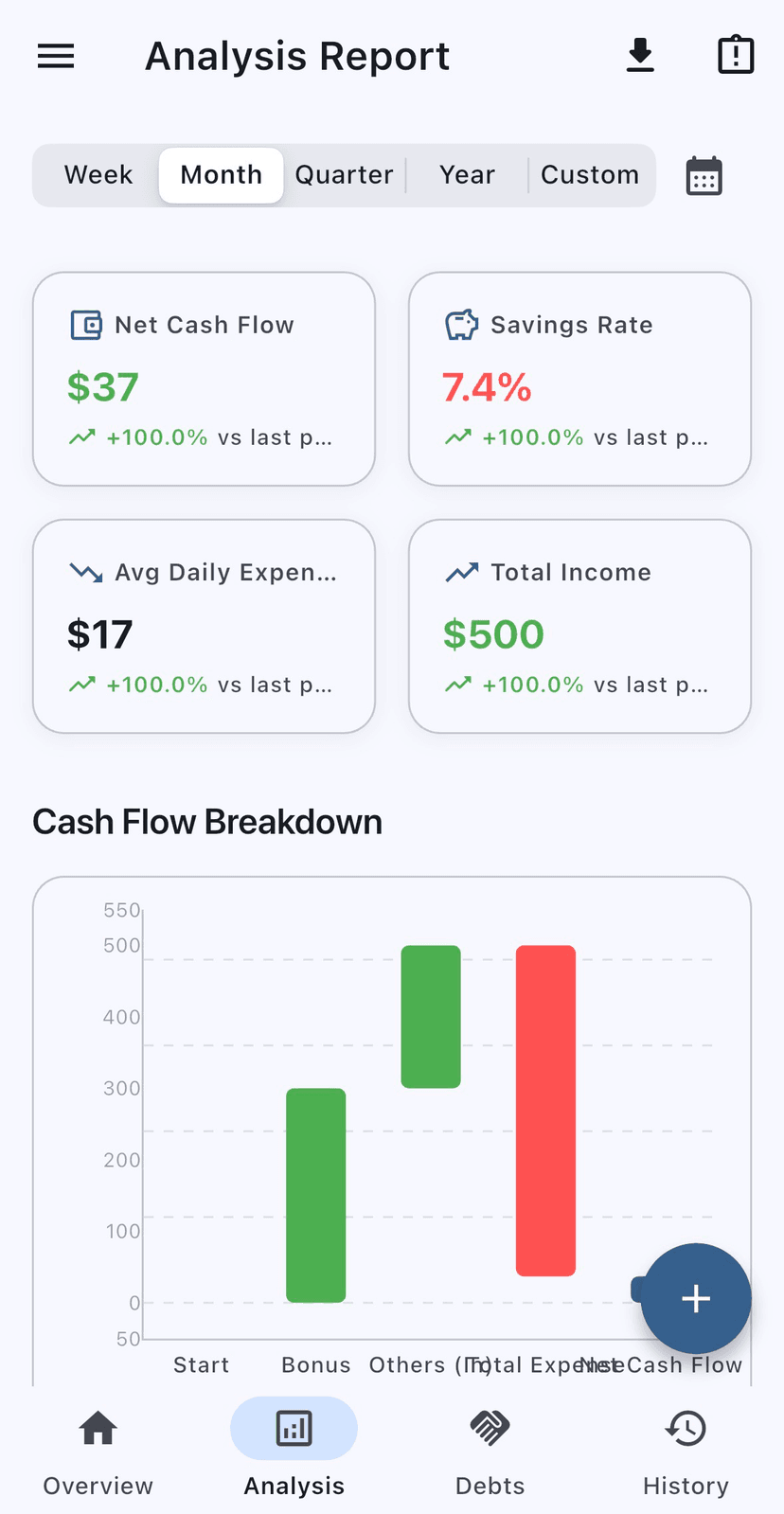Viewport: 784px width, 1514px height.
Task: Switch to the Quarter tab
Action: click(x=344, y=175)
